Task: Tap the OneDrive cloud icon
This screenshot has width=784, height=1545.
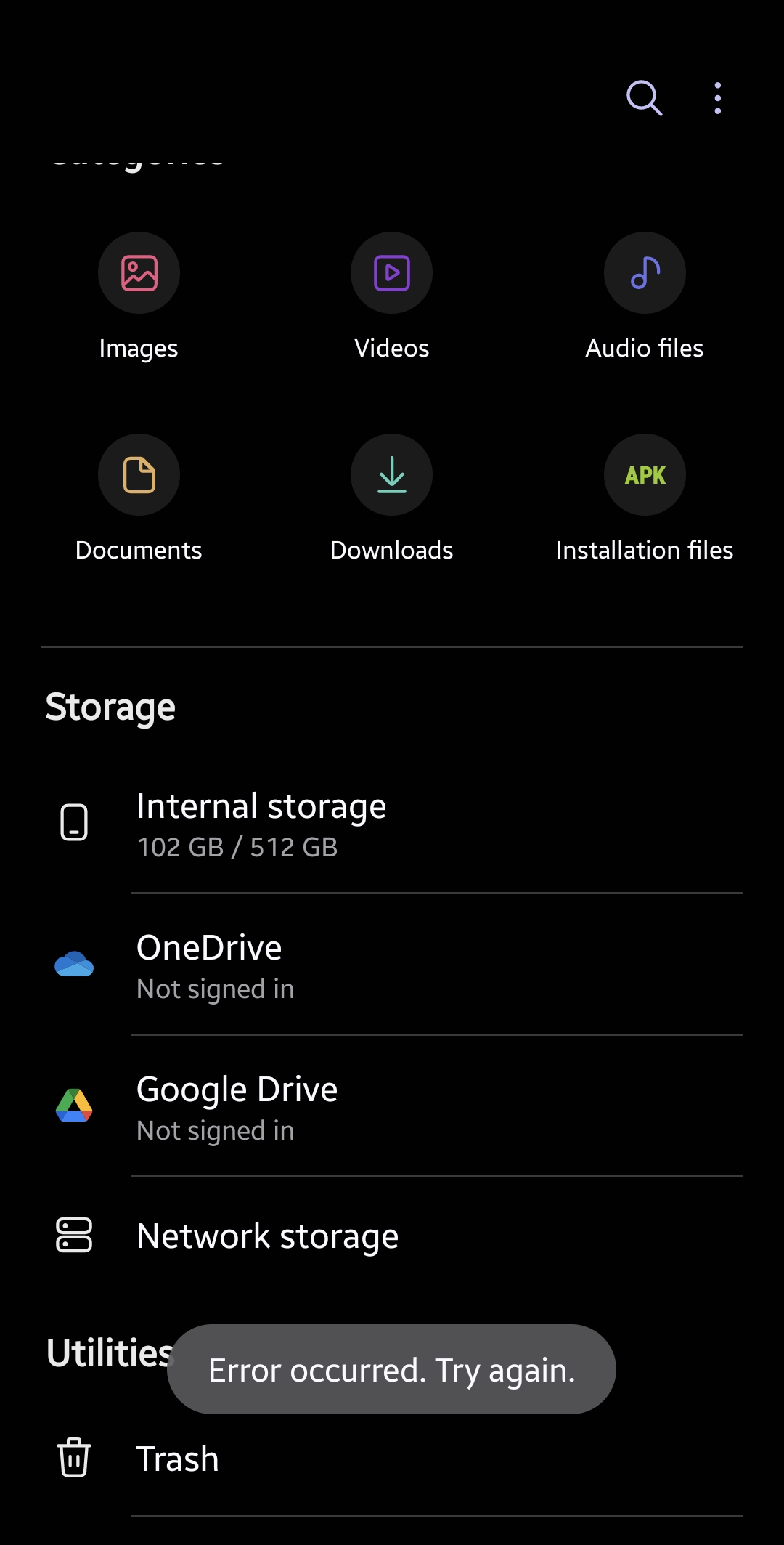Action: coord(73,965)
